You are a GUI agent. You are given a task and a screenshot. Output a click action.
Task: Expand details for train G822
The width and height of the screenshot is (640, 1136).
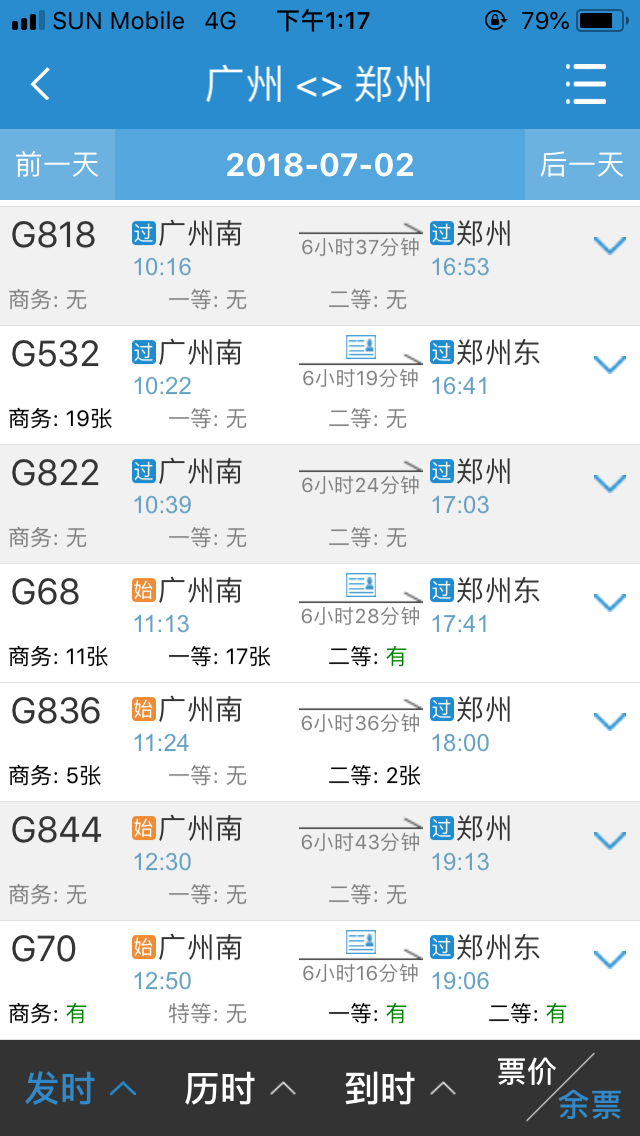pos(609,484)
